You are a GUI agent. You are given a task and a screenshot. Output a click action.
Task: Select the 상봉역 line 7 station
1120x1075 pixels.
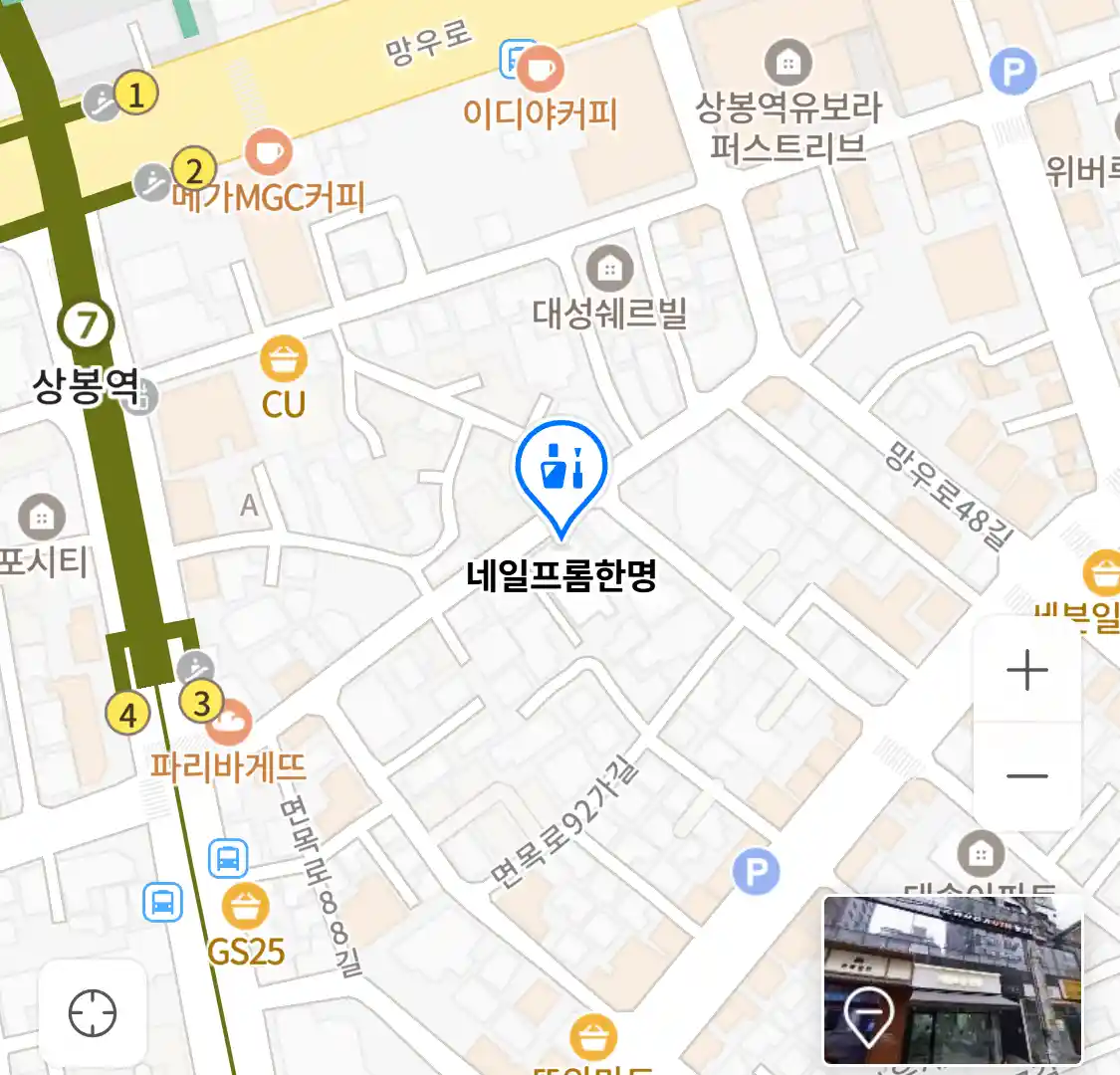[x=87, y=324]
